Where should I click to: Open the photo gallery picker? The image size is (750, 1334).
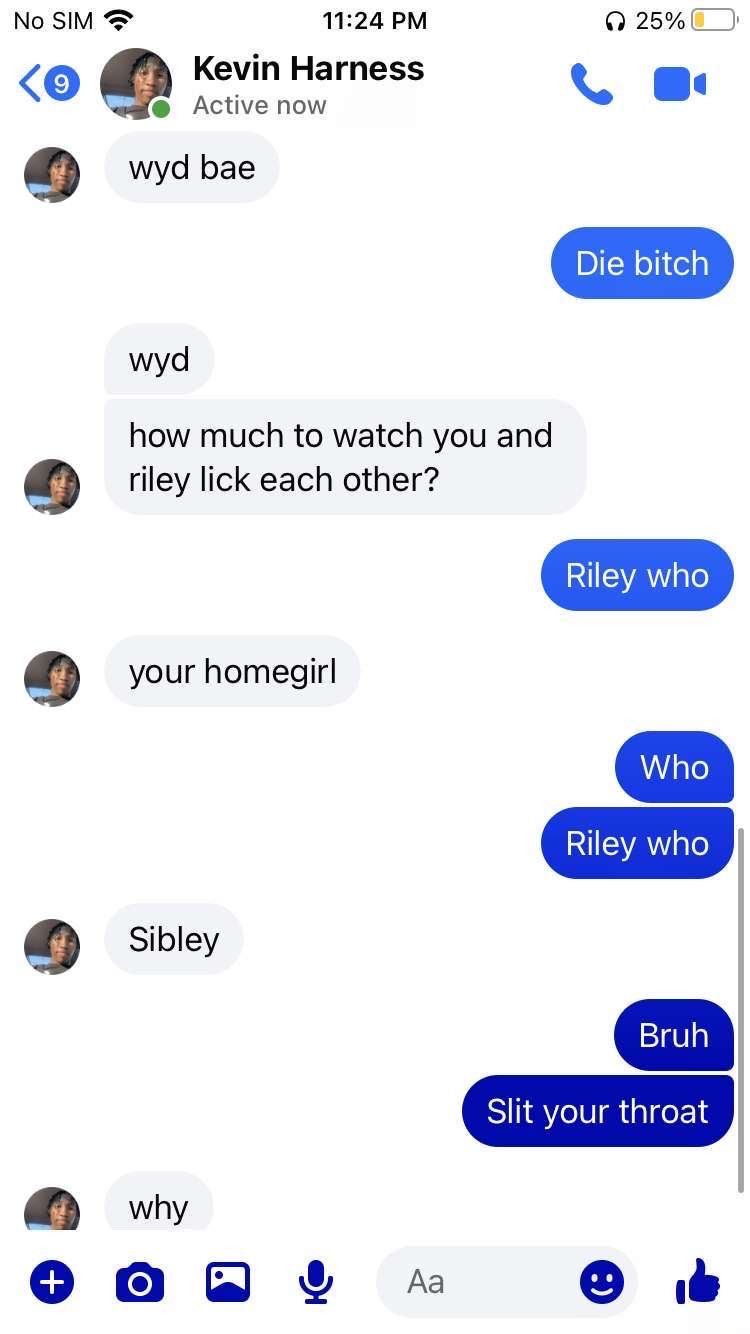click(x=228, y=1282)
